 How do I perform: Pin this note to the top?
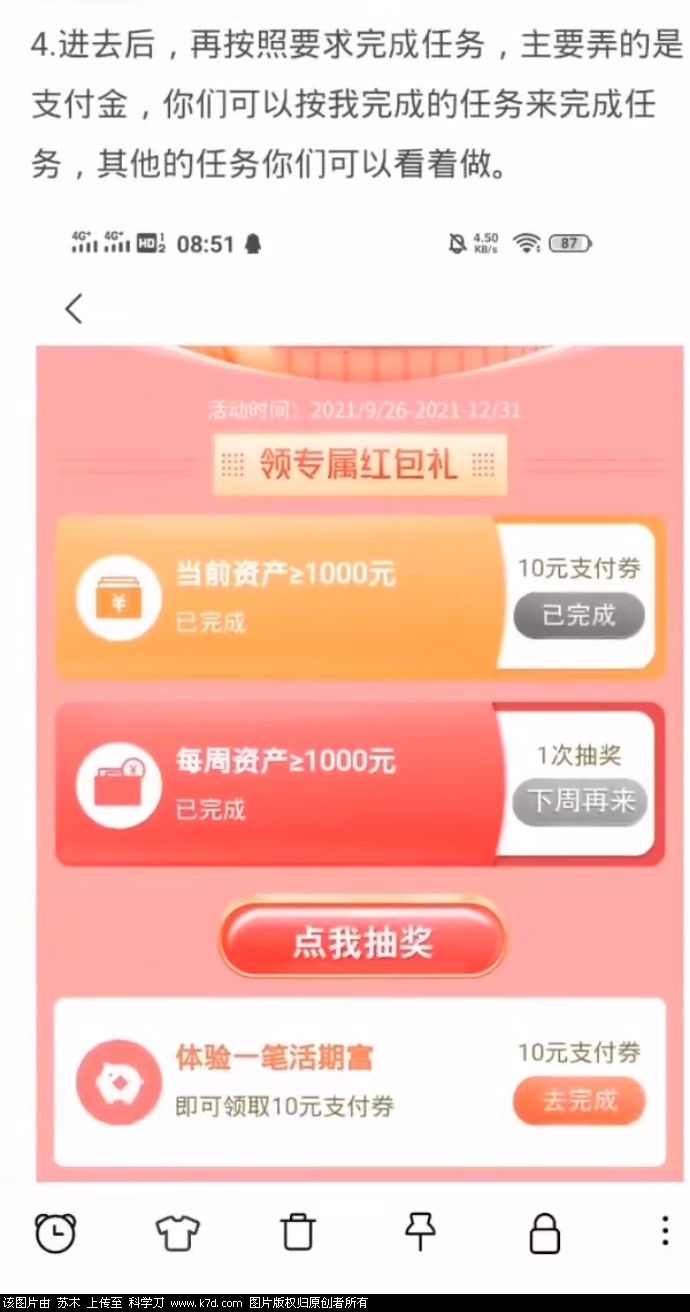tap(420, 1232)
